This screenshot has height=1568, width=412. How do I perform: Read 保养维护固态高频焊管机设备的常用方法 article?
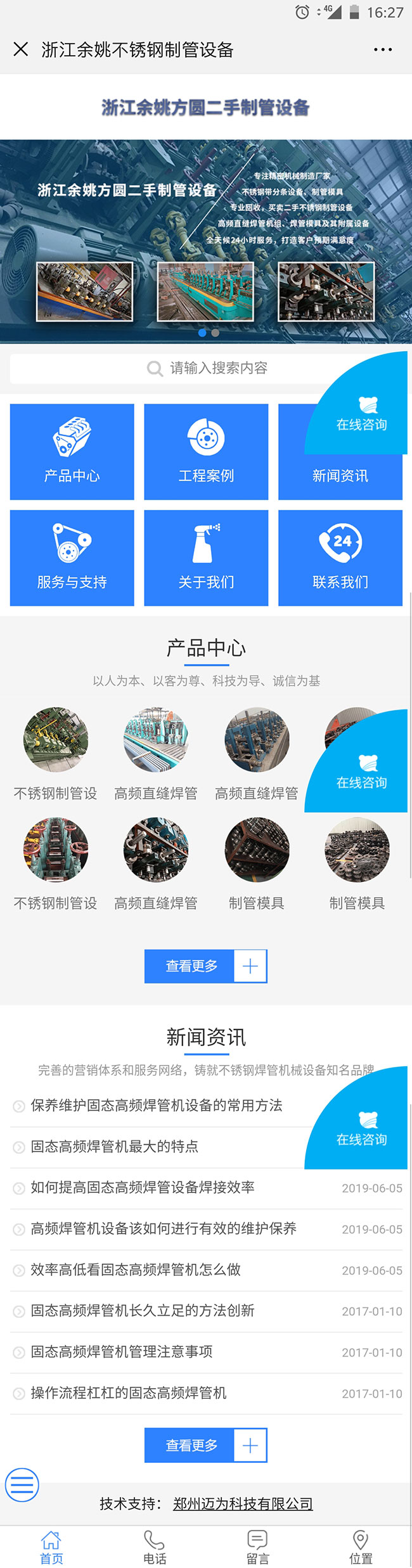(156, 1106)
